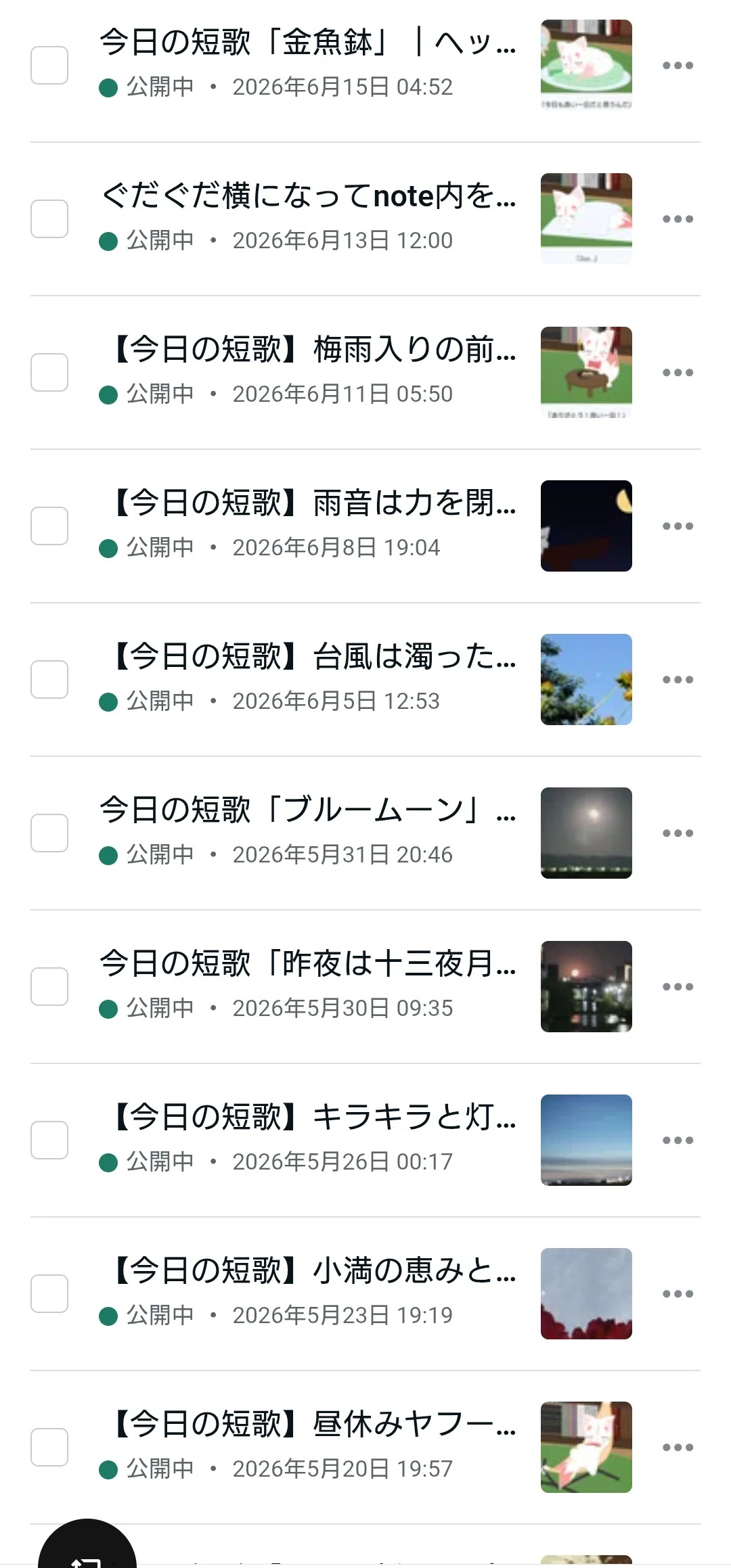This screenshot has width=731, height=1568.
Task: Open the article 今日の短歌「昨夜は十三夜月
Action: pyautogui.click(x=308, y=964)
